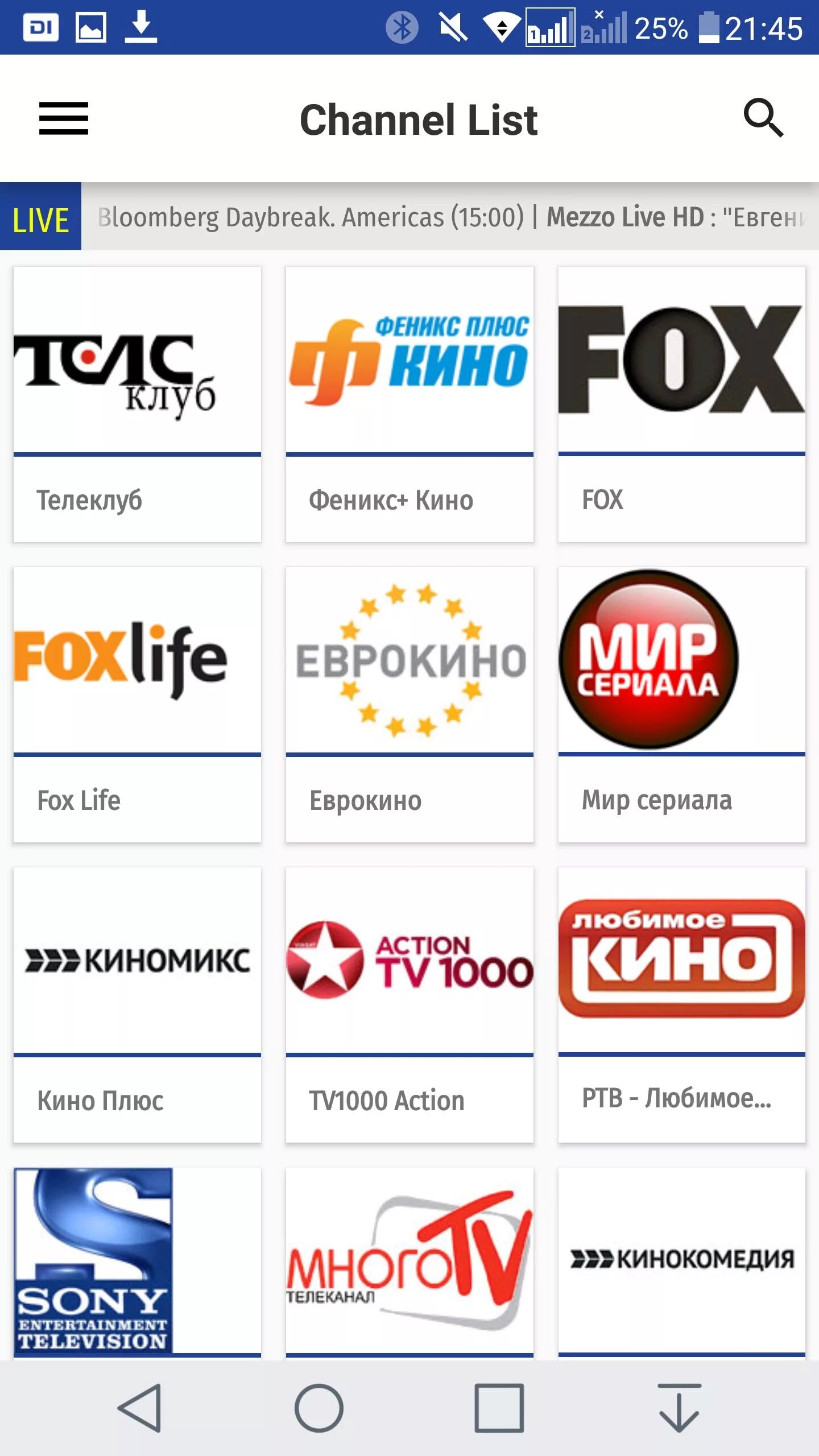Select the Мир сериала channel
This screenshot has height=1456, width=819.
pos(682,705)
